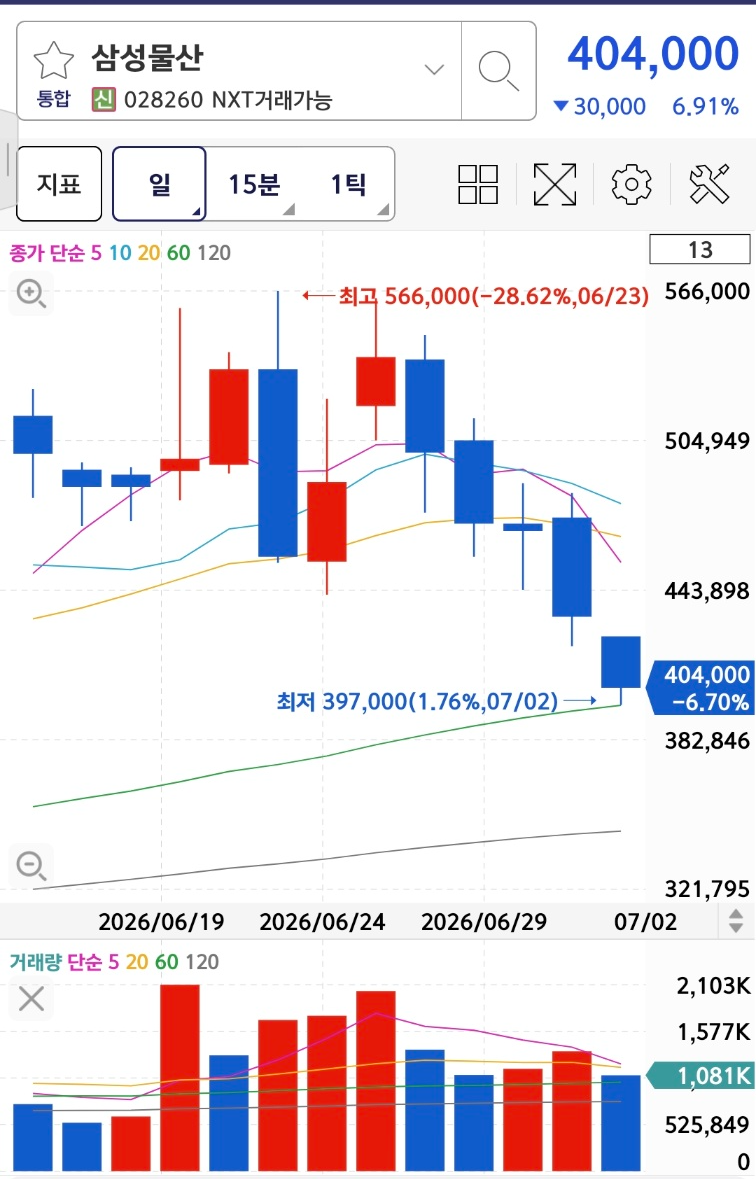Image resolution: width=756 pixels, height=1179 pixels.
Task: Switch to the 15분 chart period
Action: [254, 183]
